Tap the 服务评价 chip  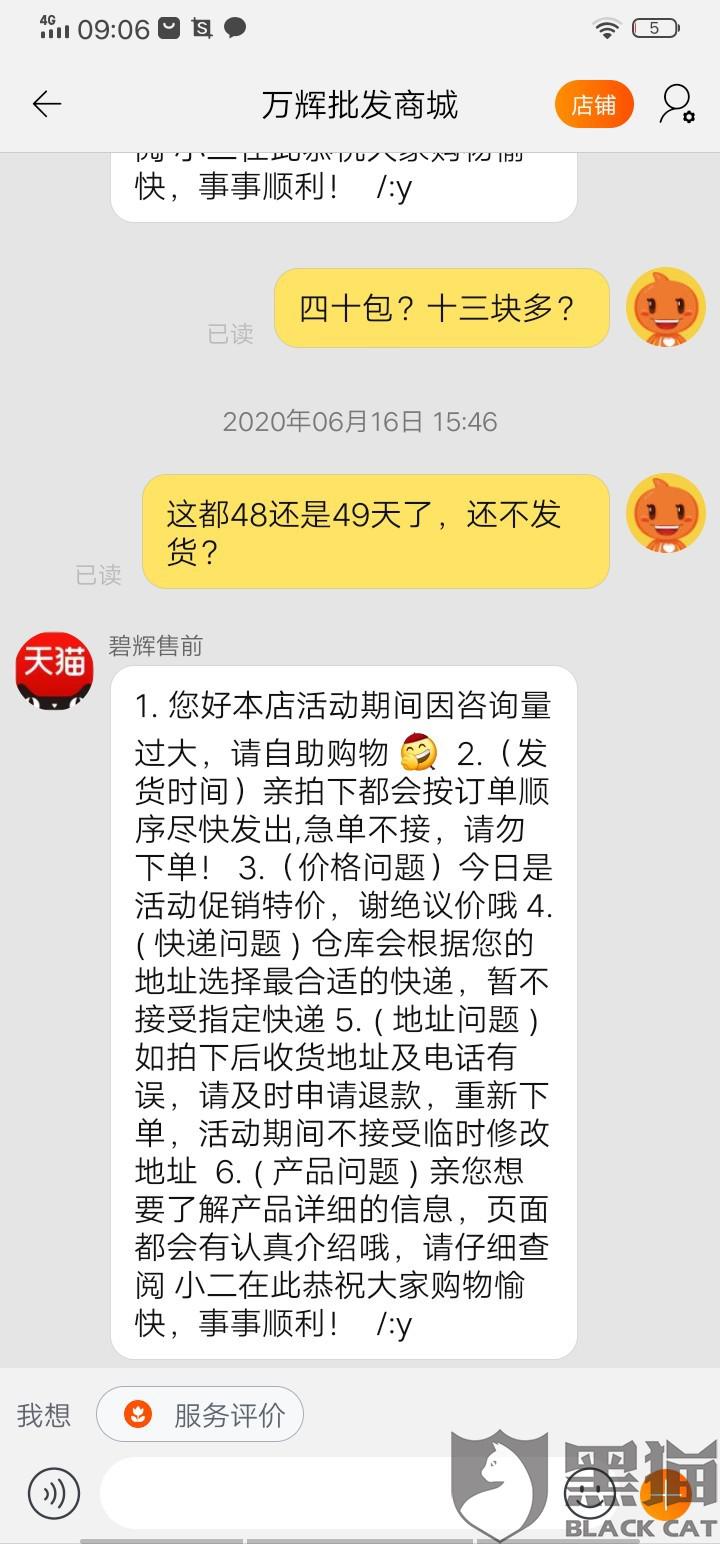200,1414
